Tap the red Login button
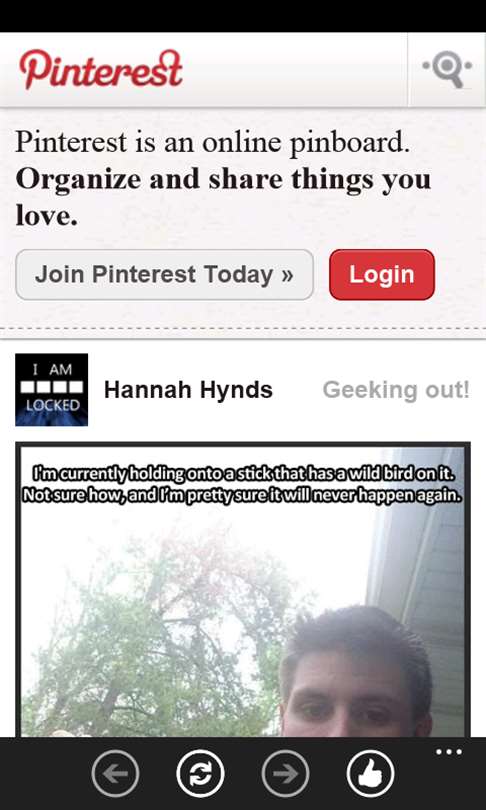This screenshot has width=486, height=810. coord(382,275)
